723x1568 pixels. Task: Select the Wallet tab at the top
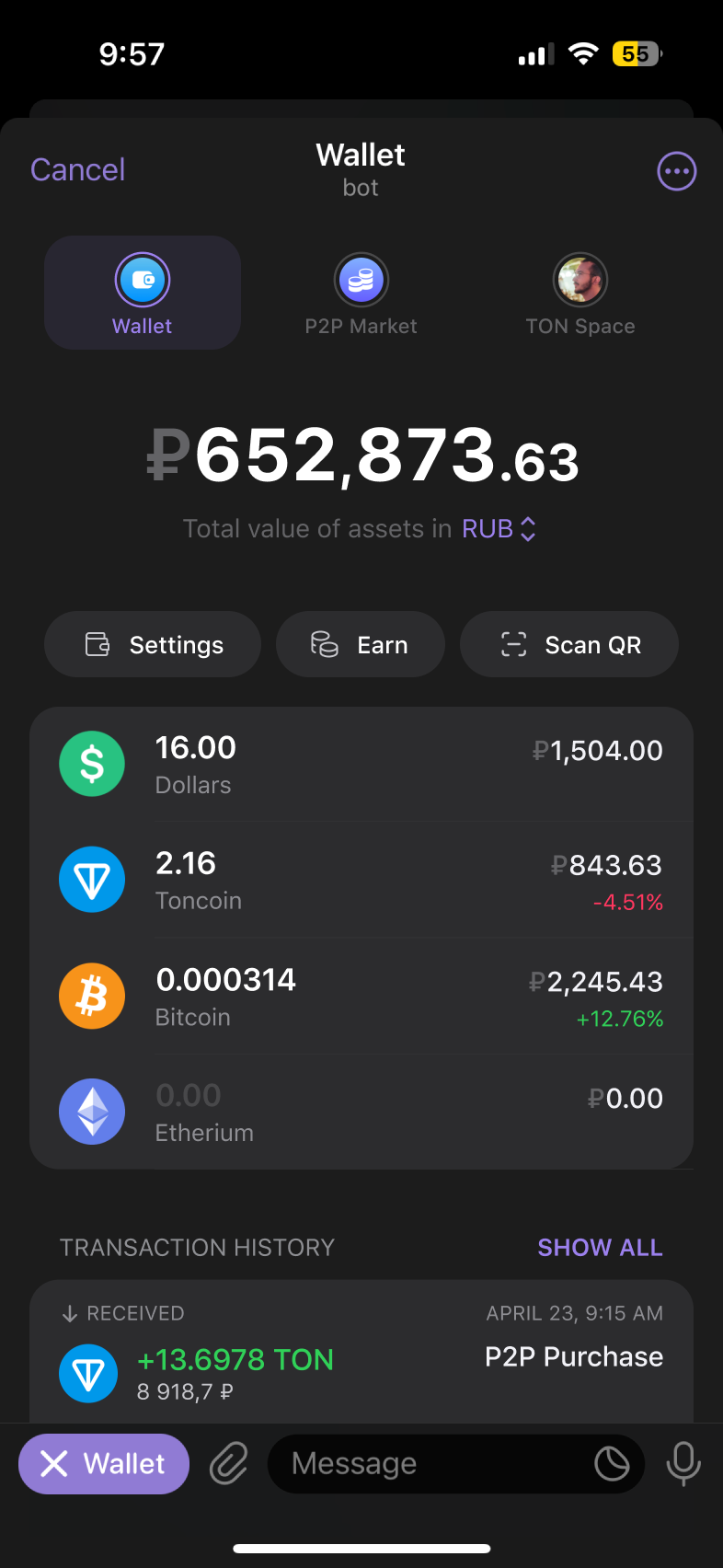point(143,294)
